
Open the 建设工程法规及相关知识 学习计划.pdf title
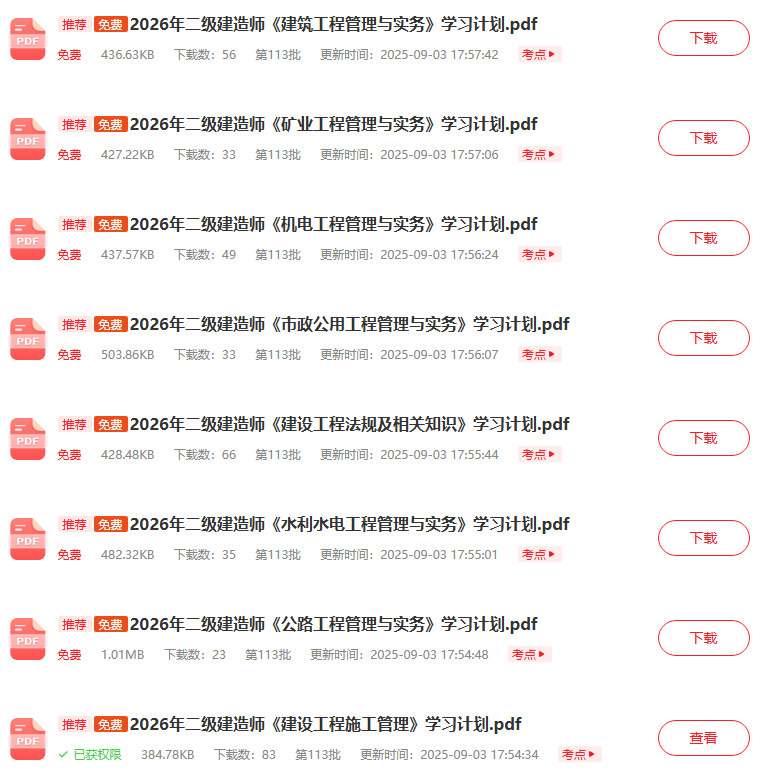pos(350,424)
